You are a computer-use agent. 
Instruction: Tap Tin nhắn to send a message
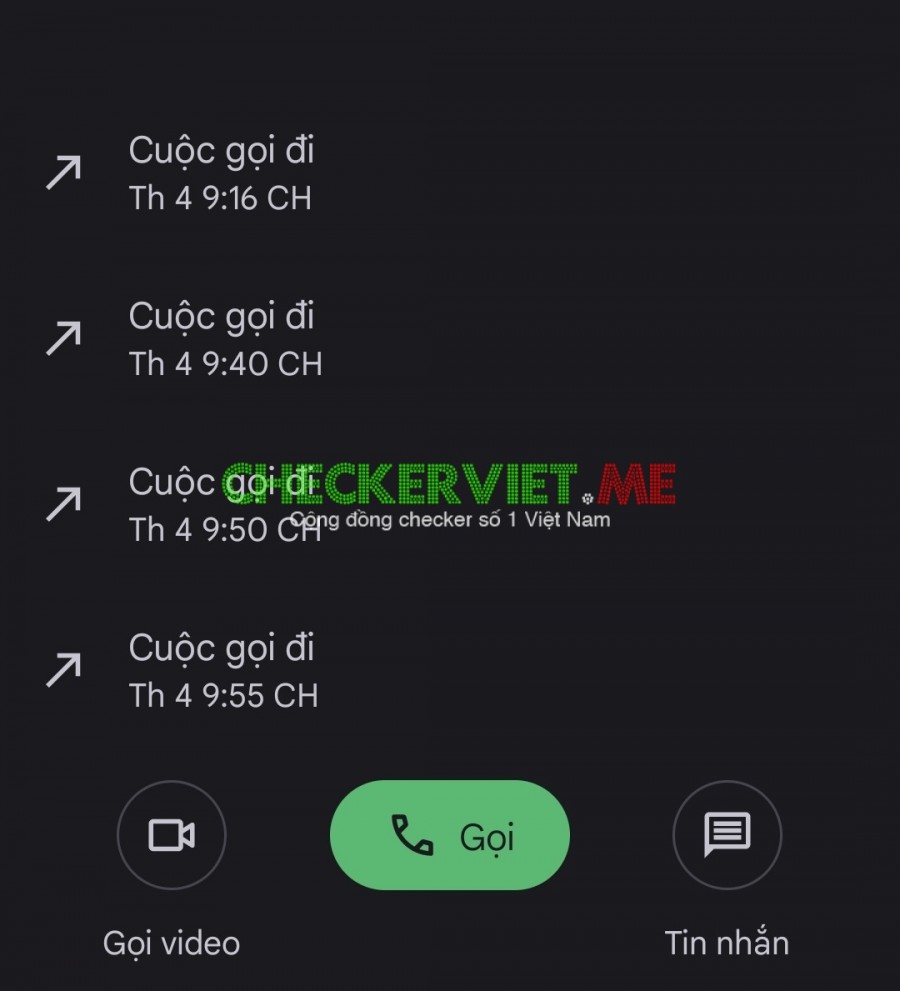[727, 942]
